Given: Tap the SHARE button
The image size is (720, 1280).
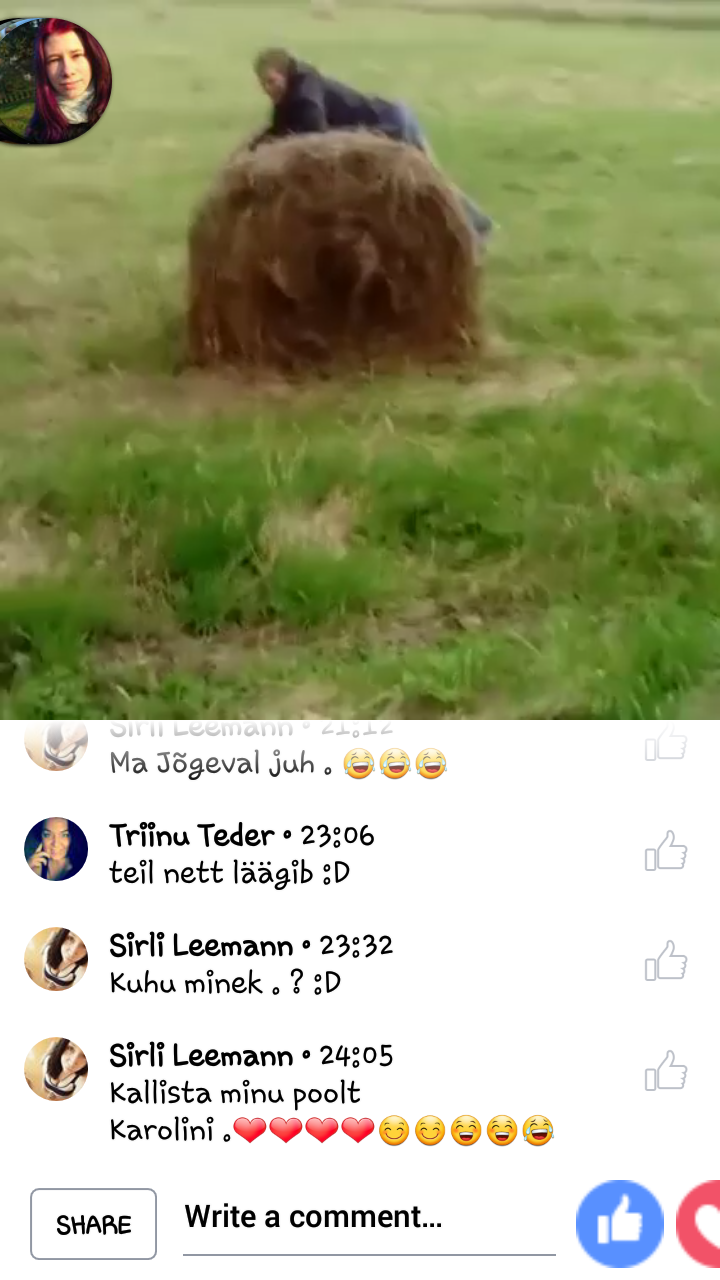Looking at the screenshot, I should pos(94,1224).
